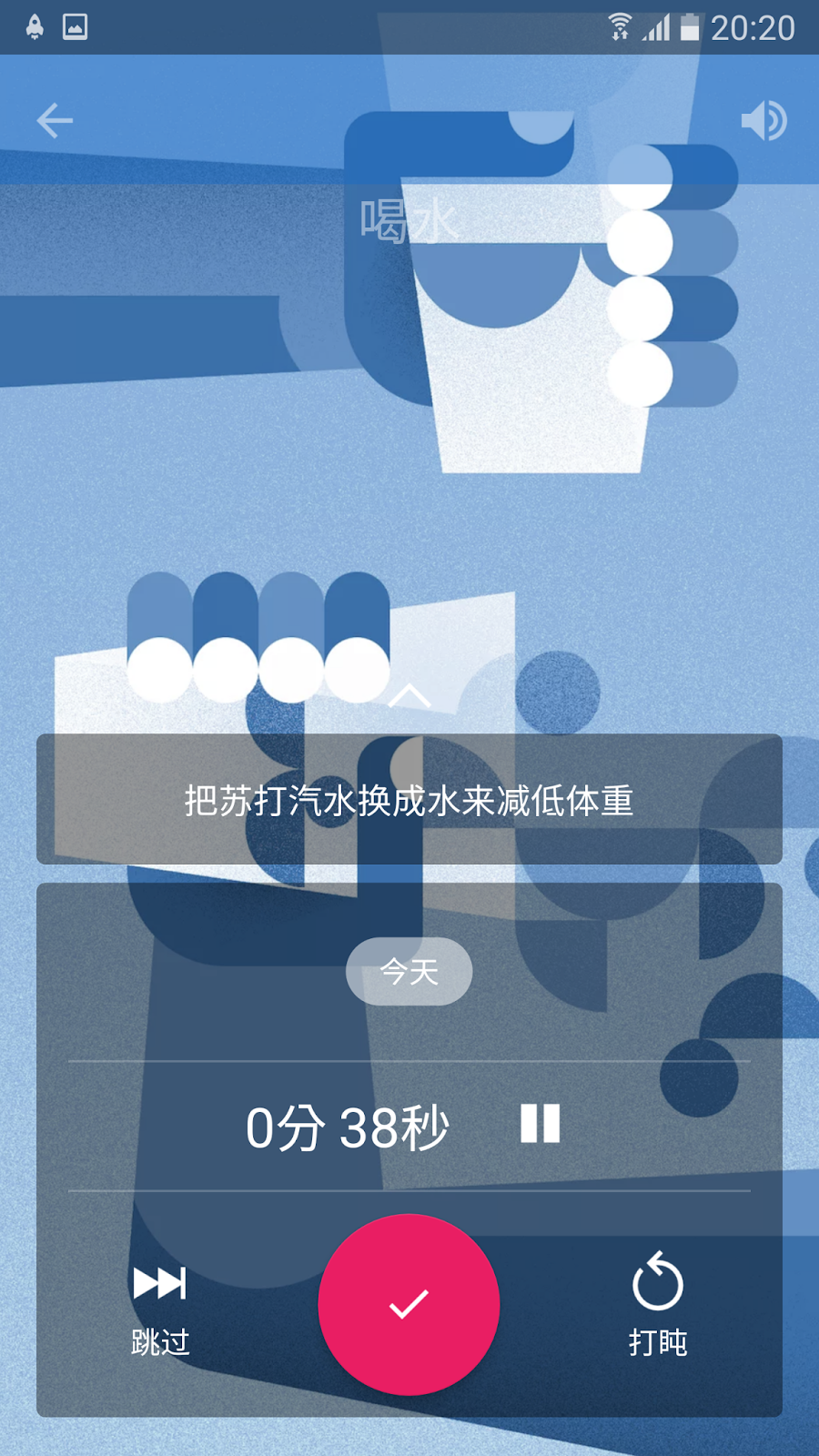Go back using the arrow
819x1456 pixels.
[55, 120]
